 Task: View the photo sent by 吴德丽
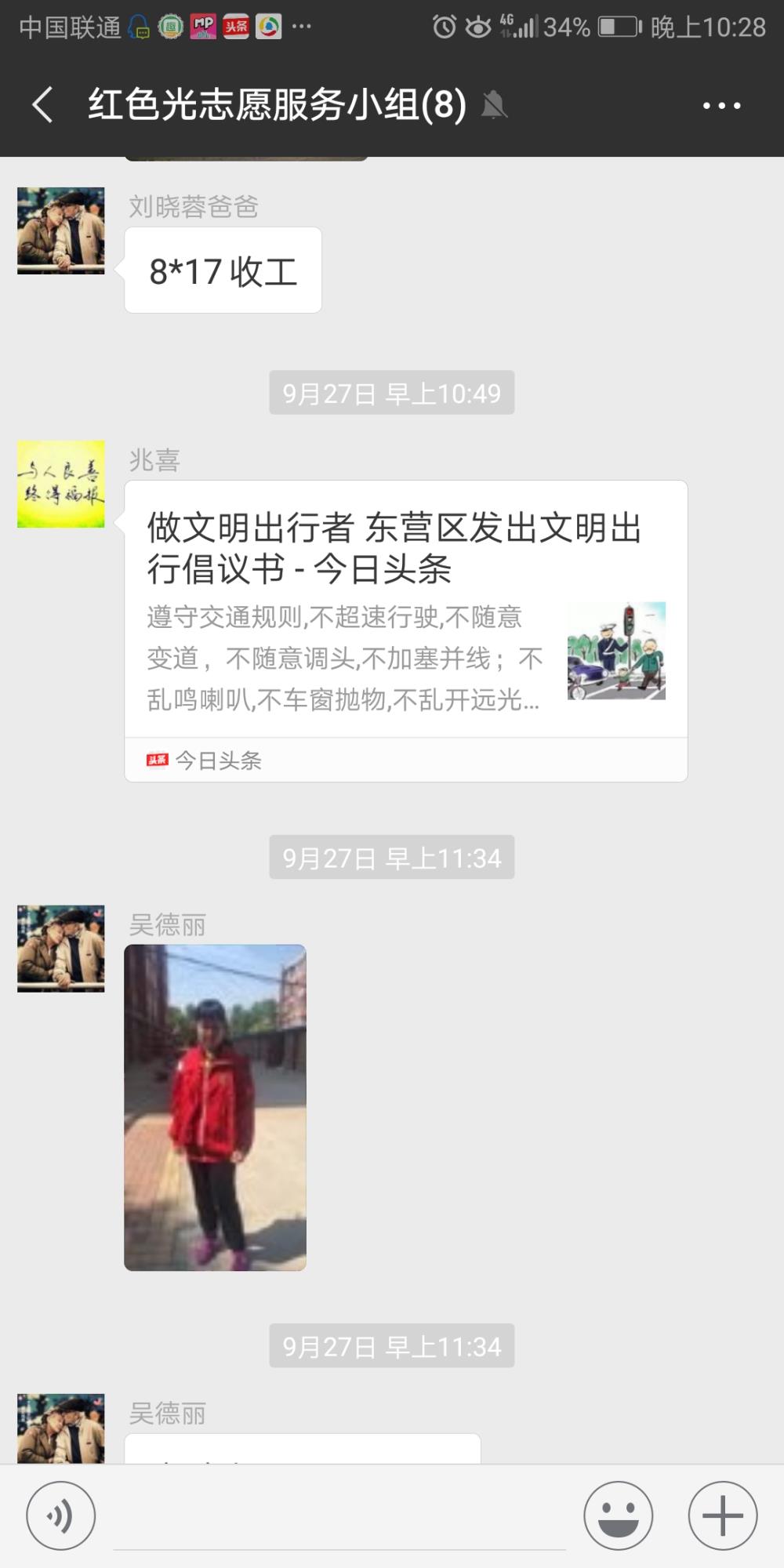(x=215, y=1108)
